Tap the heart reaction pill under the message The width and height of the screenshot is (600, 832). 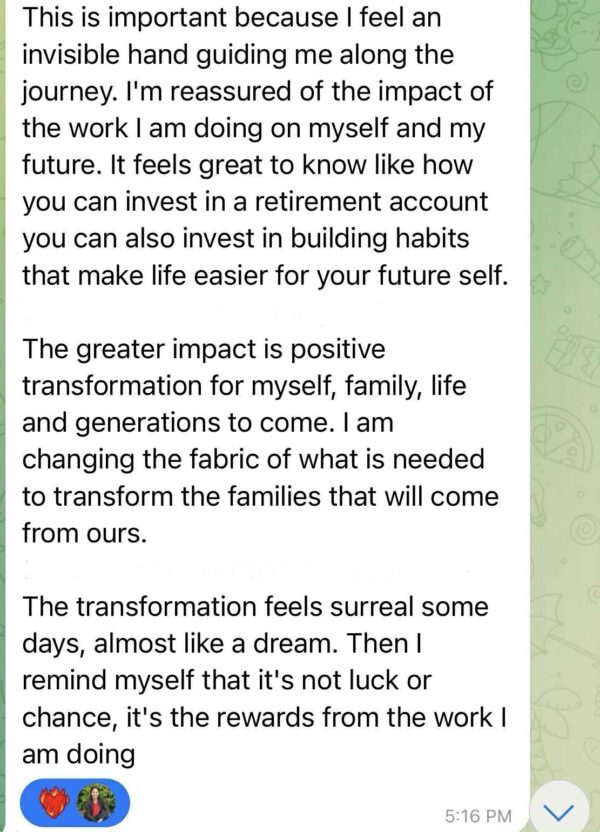(74, 801)
